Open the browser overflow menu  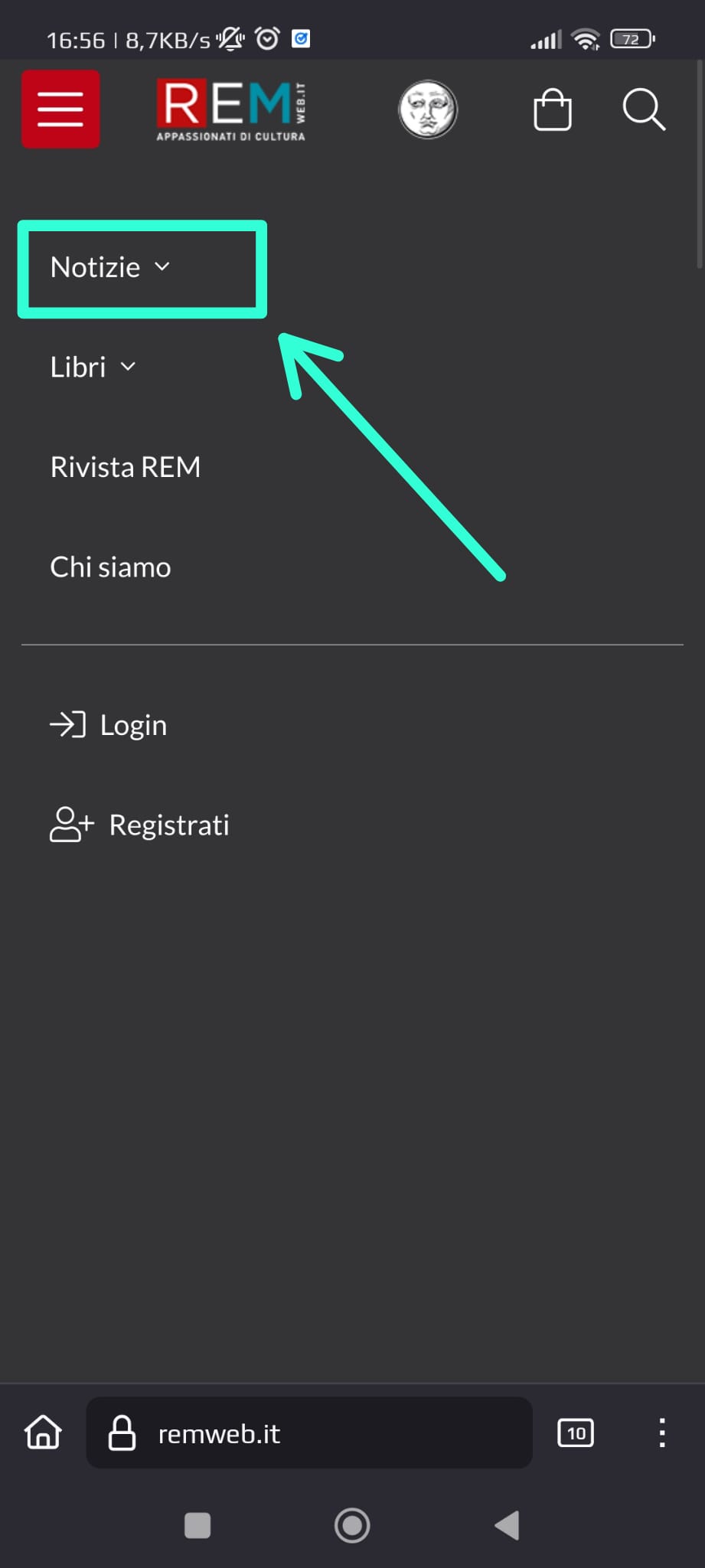662,1432
